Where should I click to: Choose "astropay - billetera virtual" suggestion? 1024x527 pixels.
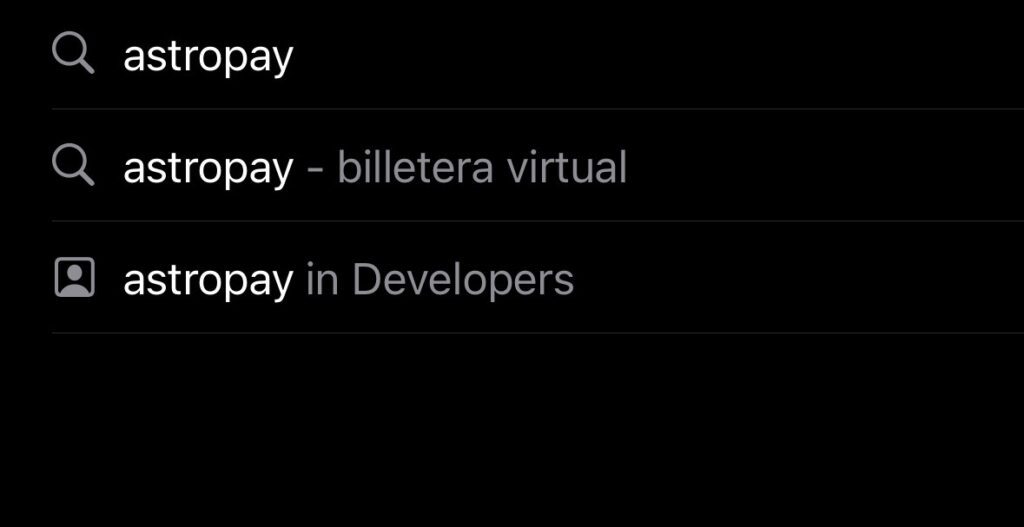374,167
